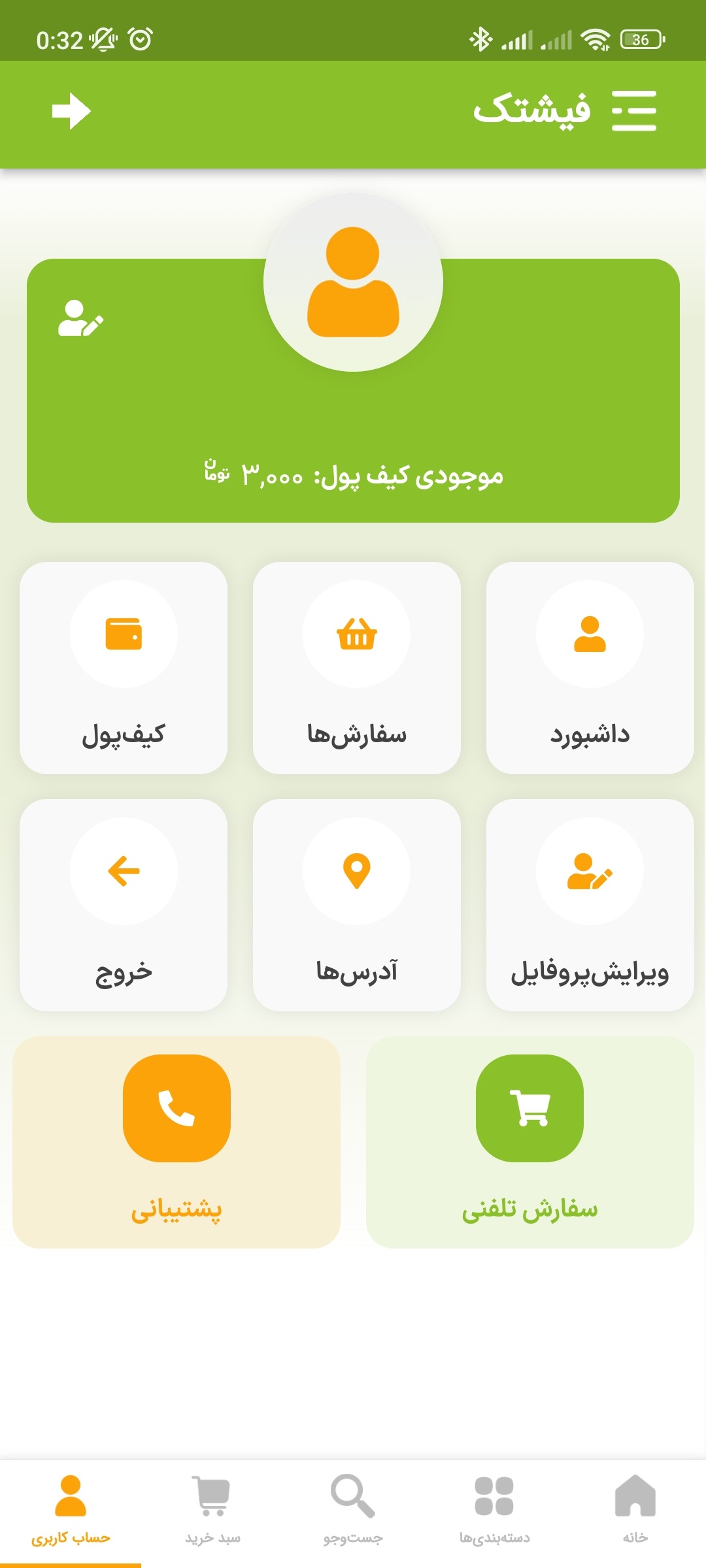Open Edit Profile via the pencil-person icon
The height and width of the screenshot is (1568, 706).
(x=589, y=872)
